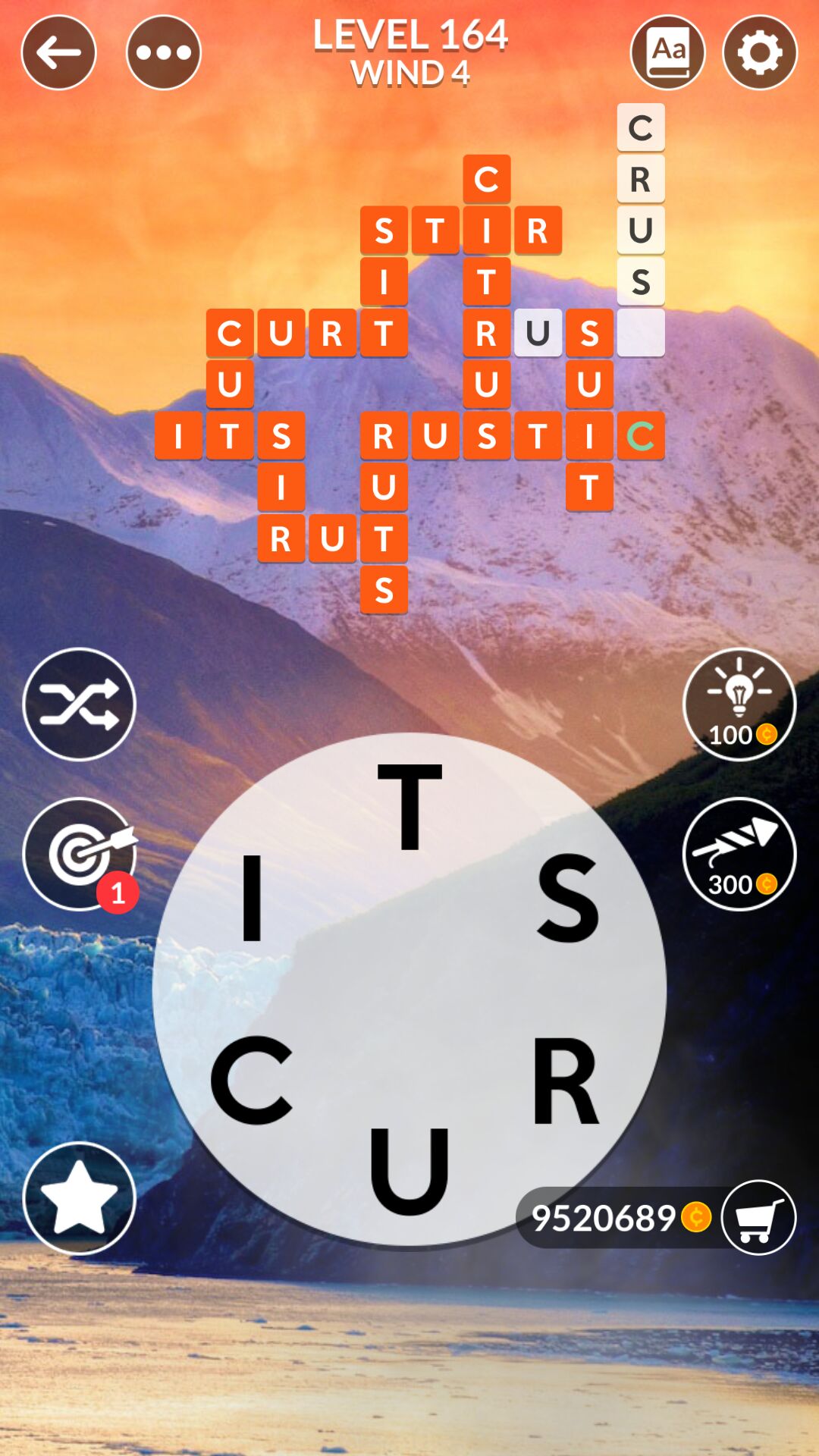
Task: Shuffle the letters in the wheel
Action: 79,705
